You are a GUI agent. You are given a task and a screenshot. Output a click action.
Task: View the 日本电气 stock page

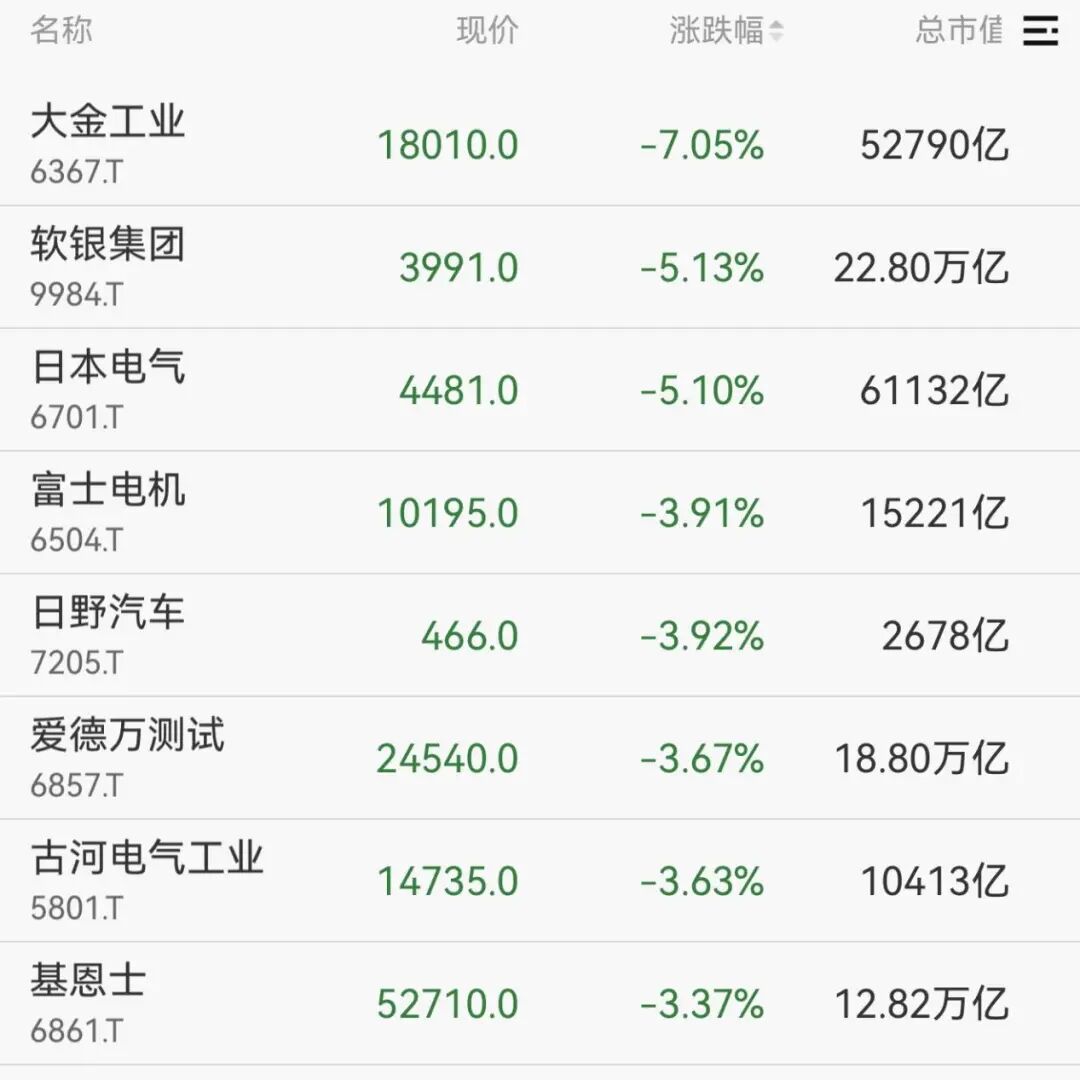click(108, 369)
